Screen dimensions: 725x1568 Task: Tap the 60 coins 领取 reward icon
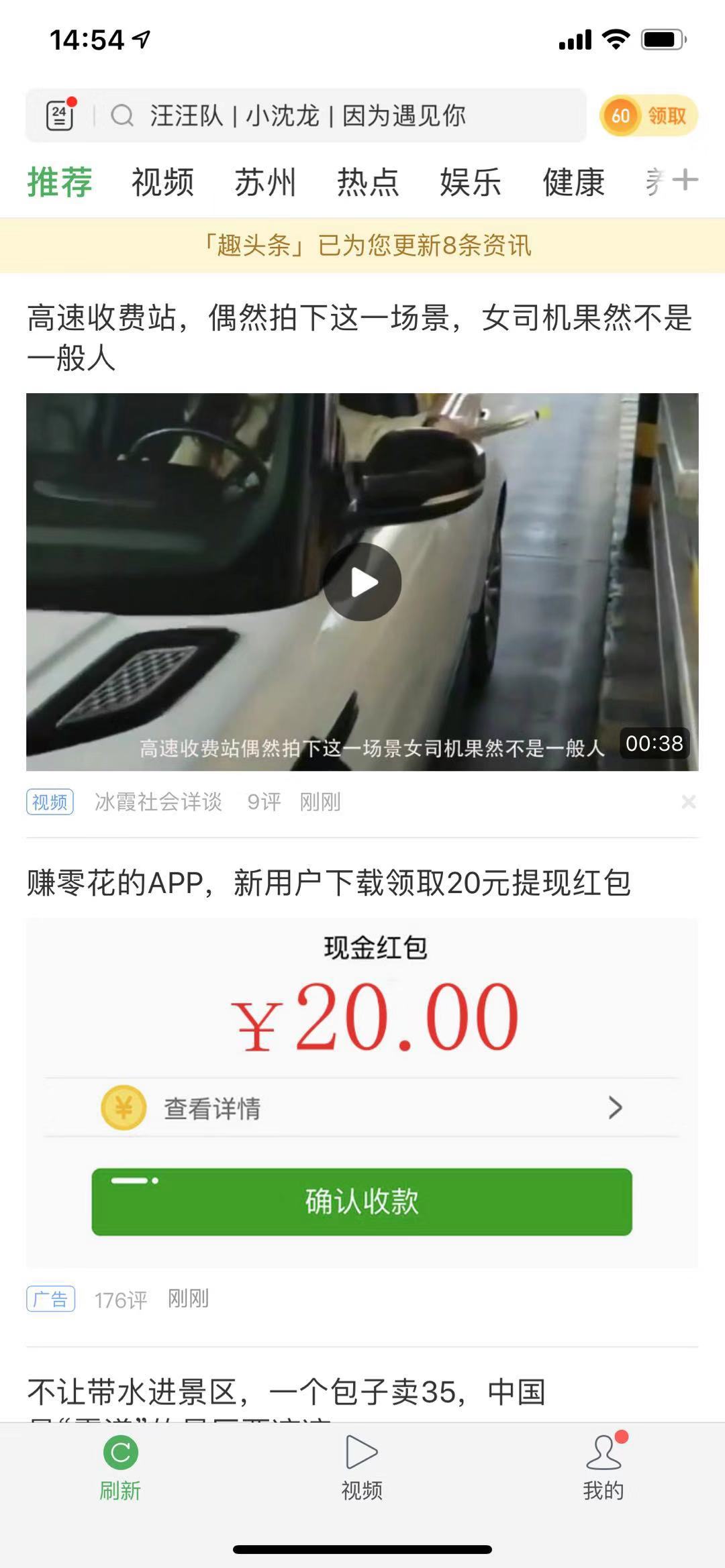[x=646, y=115]
